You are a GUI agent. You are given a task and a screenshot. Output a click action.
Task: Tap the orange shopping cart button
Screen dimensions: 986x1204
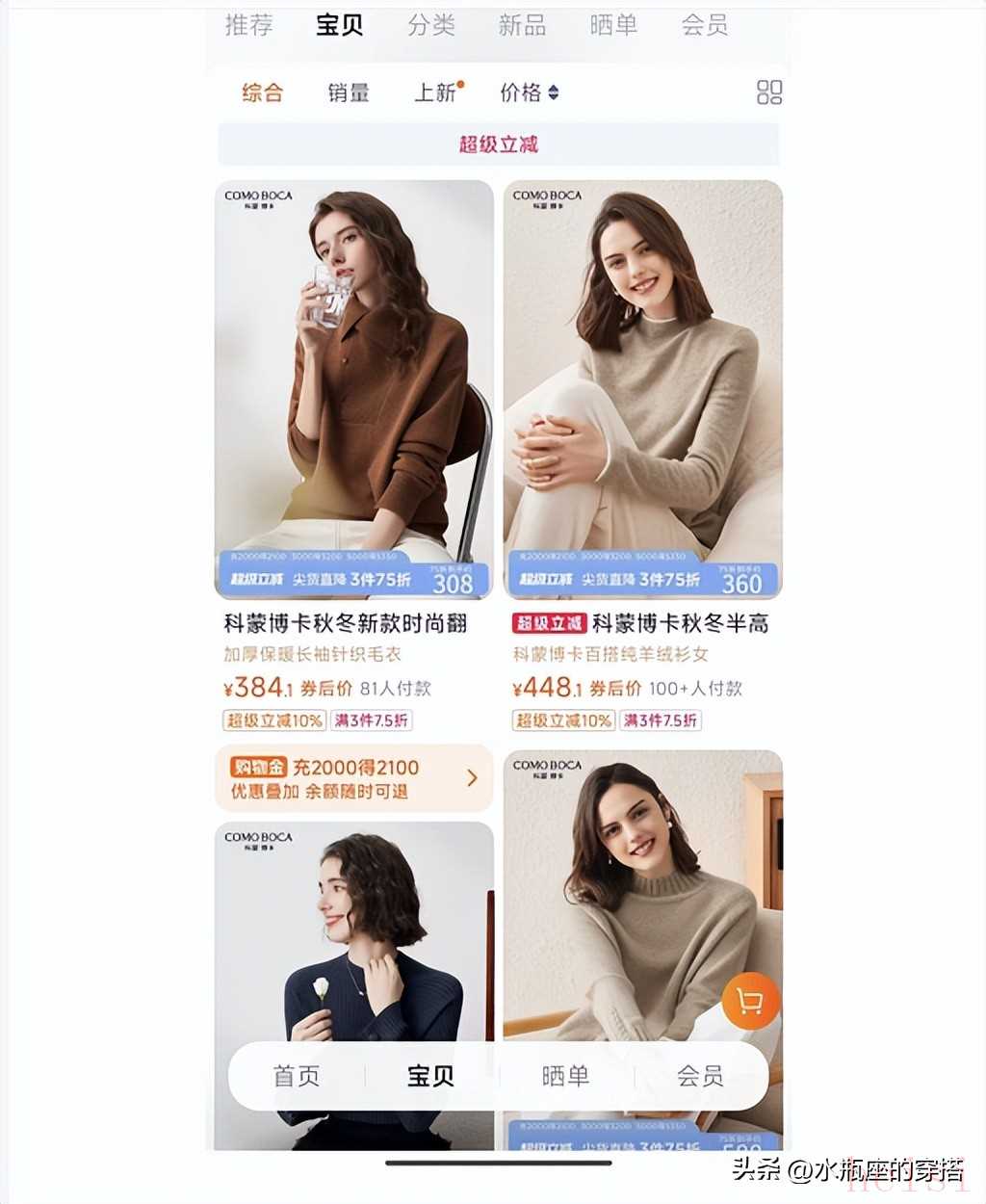click(x=750, y=1002)
